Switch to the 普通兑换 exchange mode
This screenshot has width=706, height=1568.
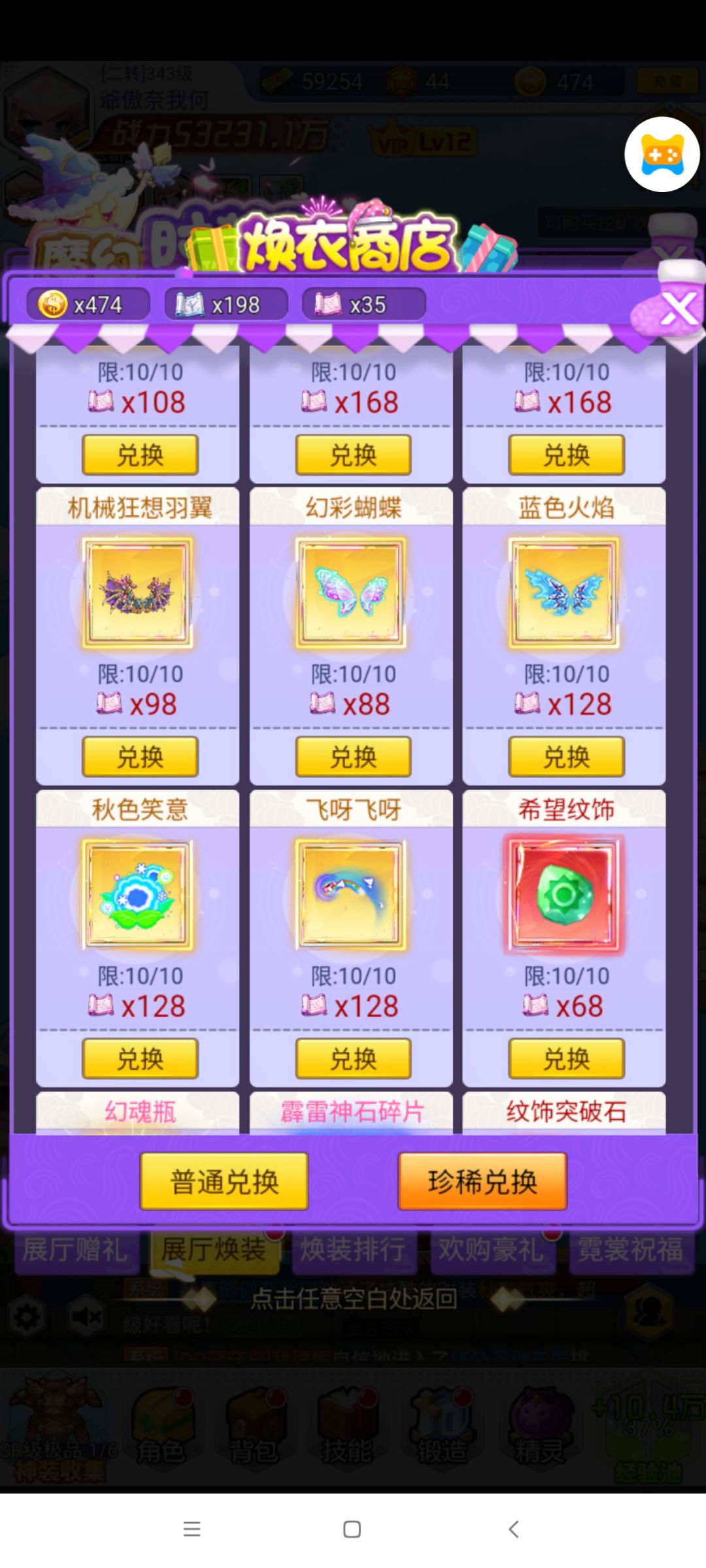click(224, 1181)
